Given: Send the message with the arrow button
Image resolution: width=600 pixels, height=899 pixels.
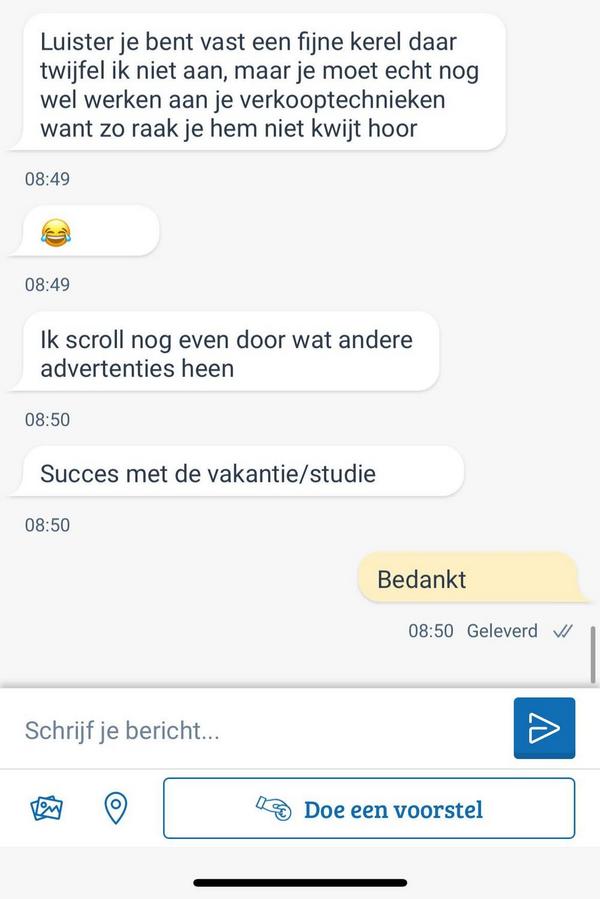Looking at the screenshot, I should (544, 728).
